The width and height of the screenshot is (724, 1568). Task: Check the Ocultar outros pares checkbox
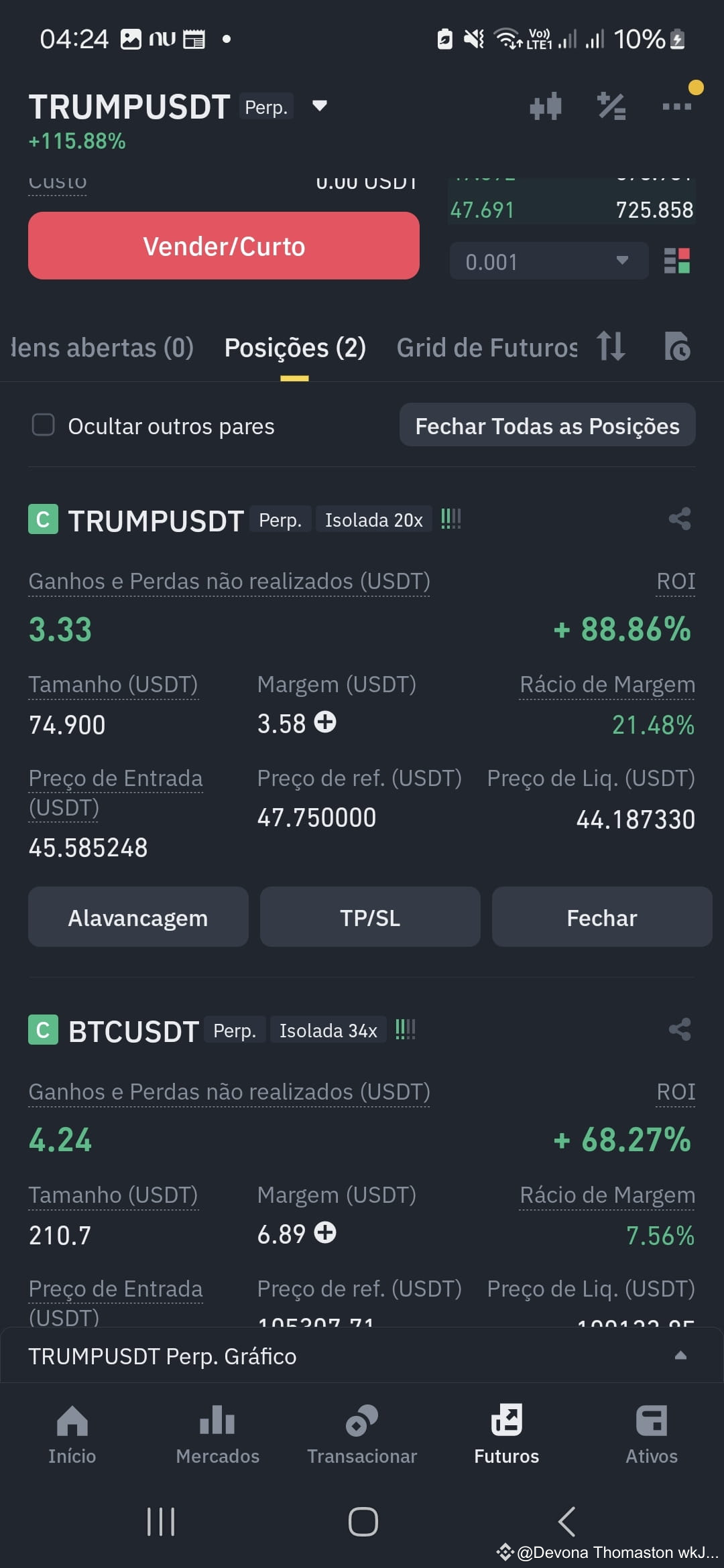tap(44, 425)
